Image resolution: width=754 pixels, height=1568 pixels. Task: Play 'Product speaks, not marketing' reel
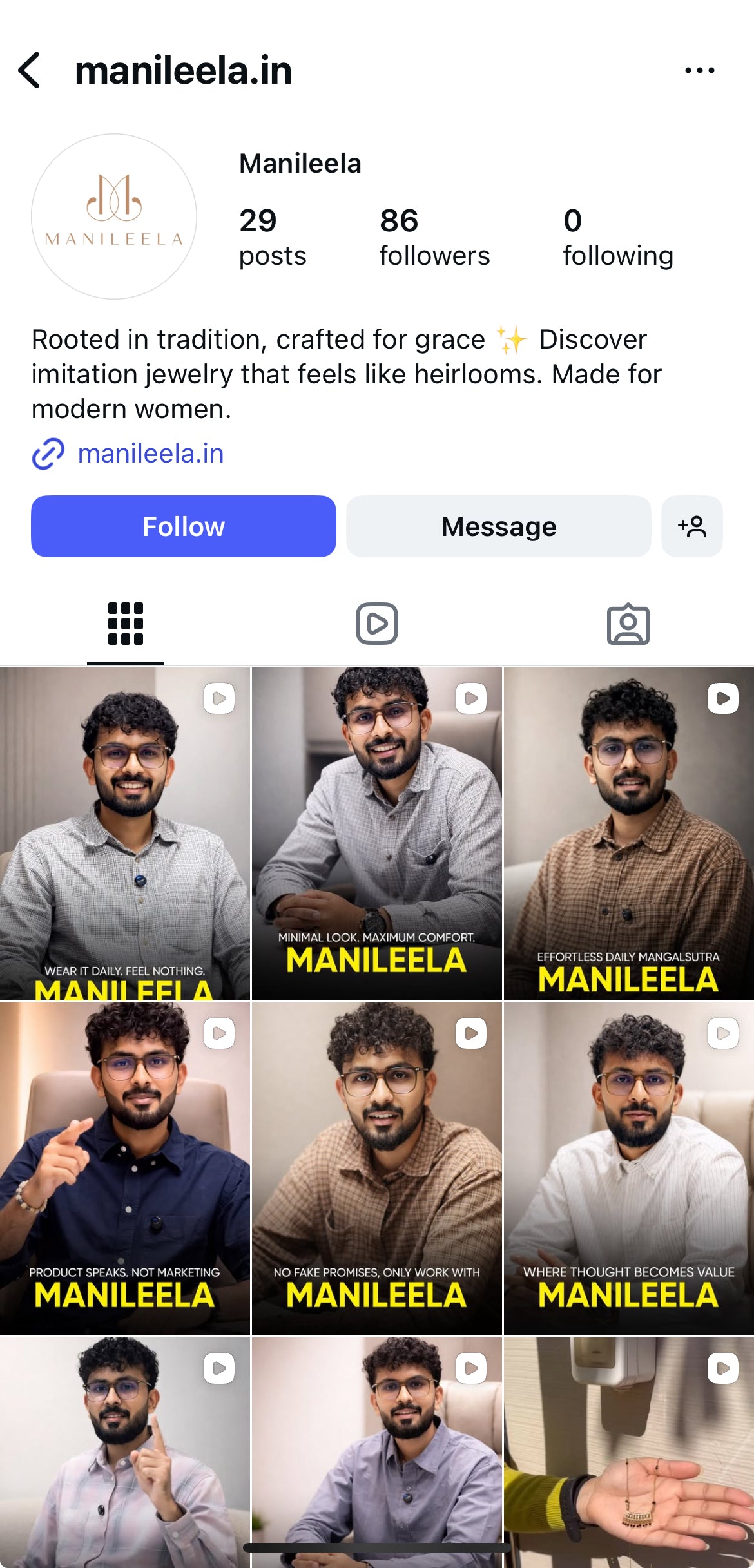pyautogui.click(x=124, y=1168)
